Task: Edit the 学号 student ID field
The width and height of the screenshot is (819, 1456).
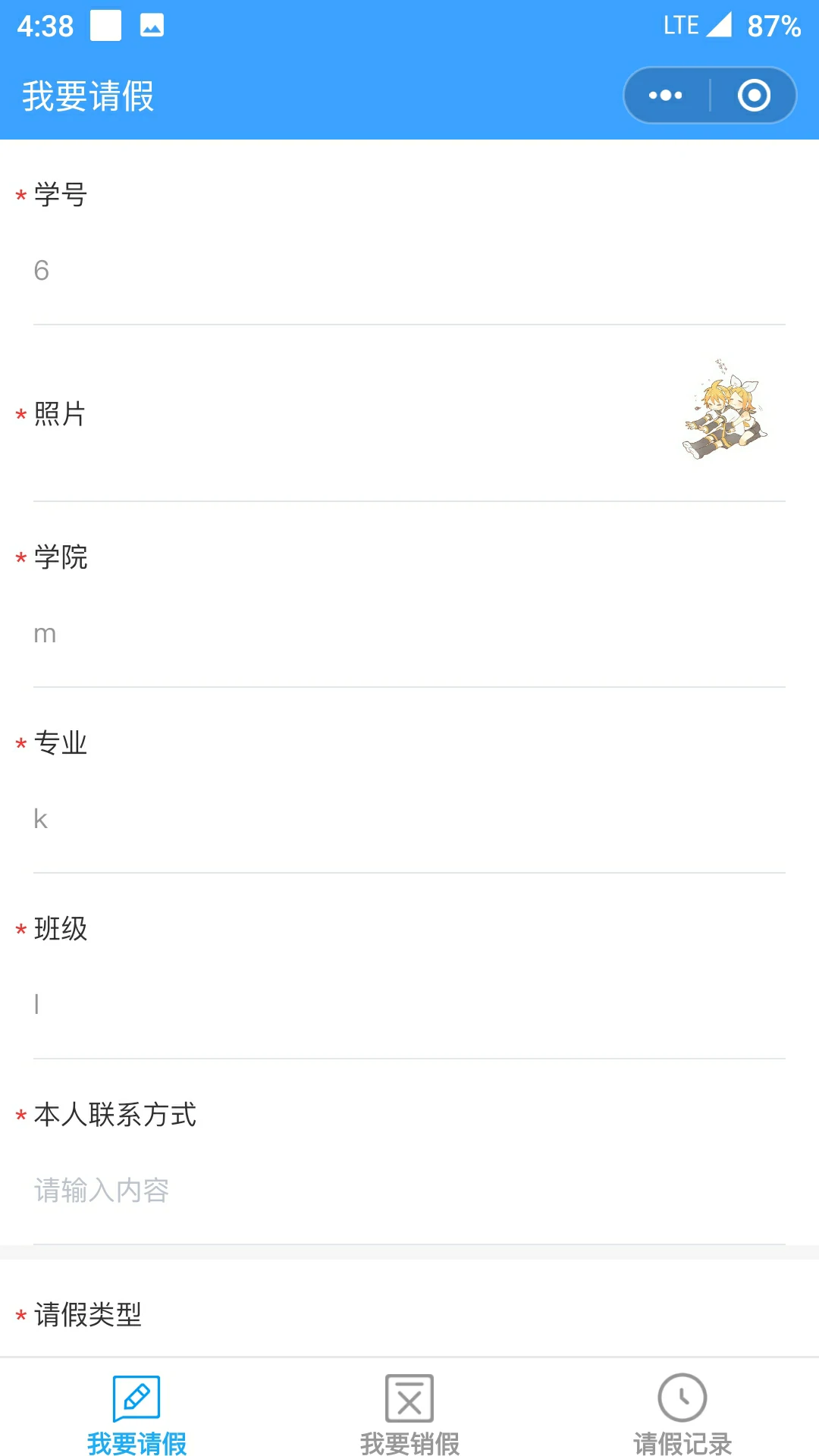Action: pos(409,271)
